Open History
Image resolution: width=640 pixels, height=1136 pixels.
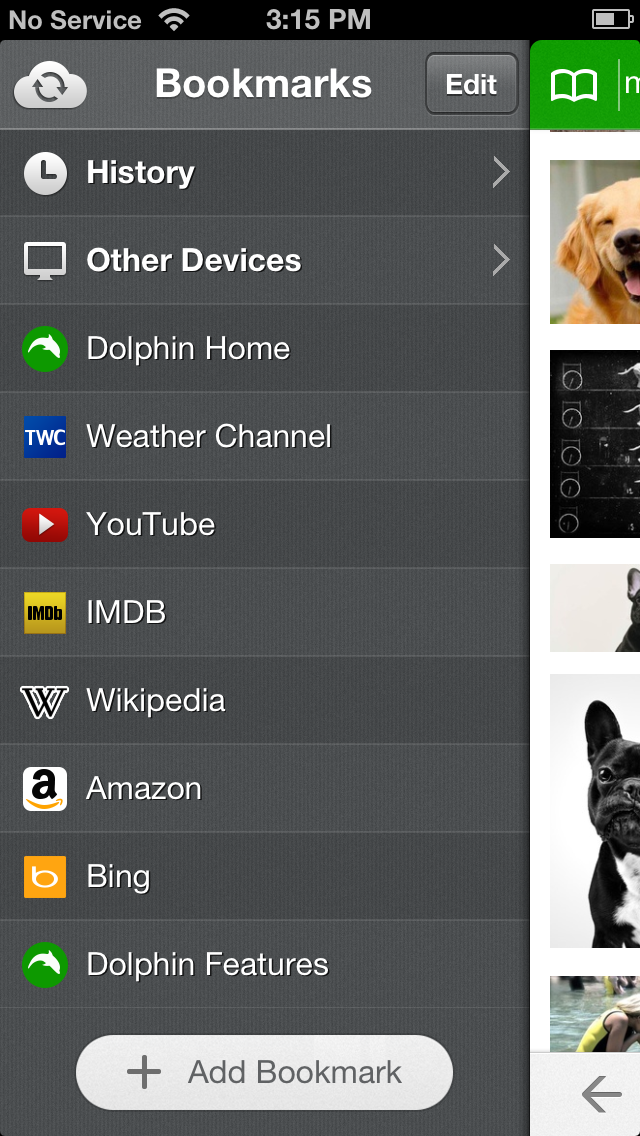[264, 173]
